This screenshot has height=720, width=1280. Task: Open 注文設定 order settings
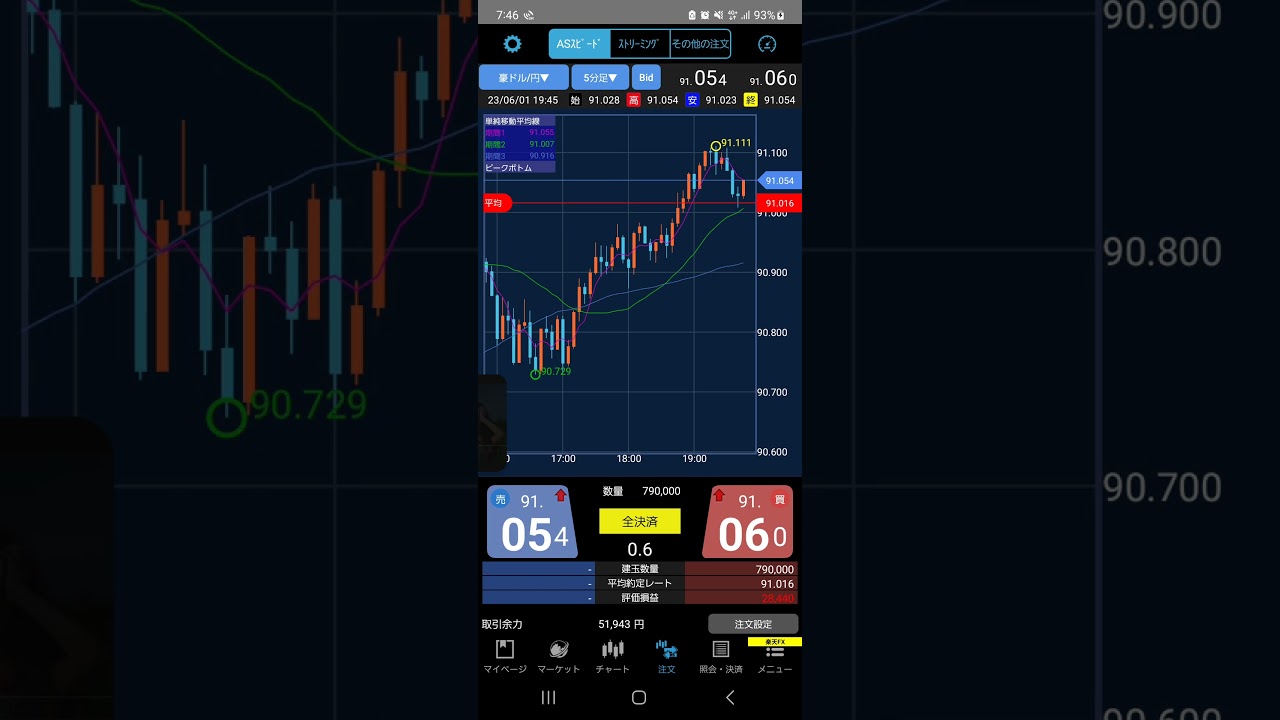(753, 624)
